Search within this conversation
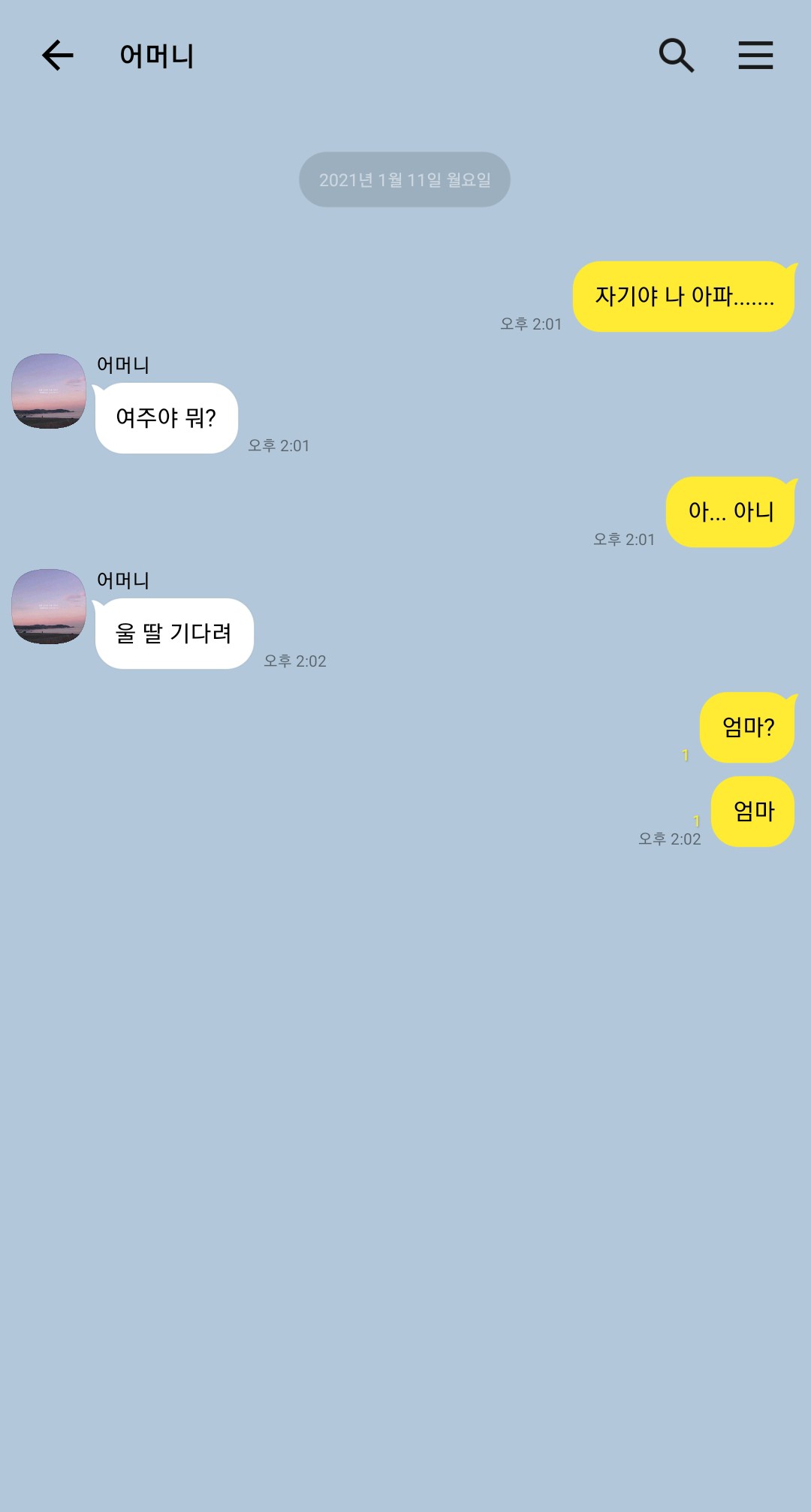Viewport: 811px width, 1512px height. [x=676, y=56]
